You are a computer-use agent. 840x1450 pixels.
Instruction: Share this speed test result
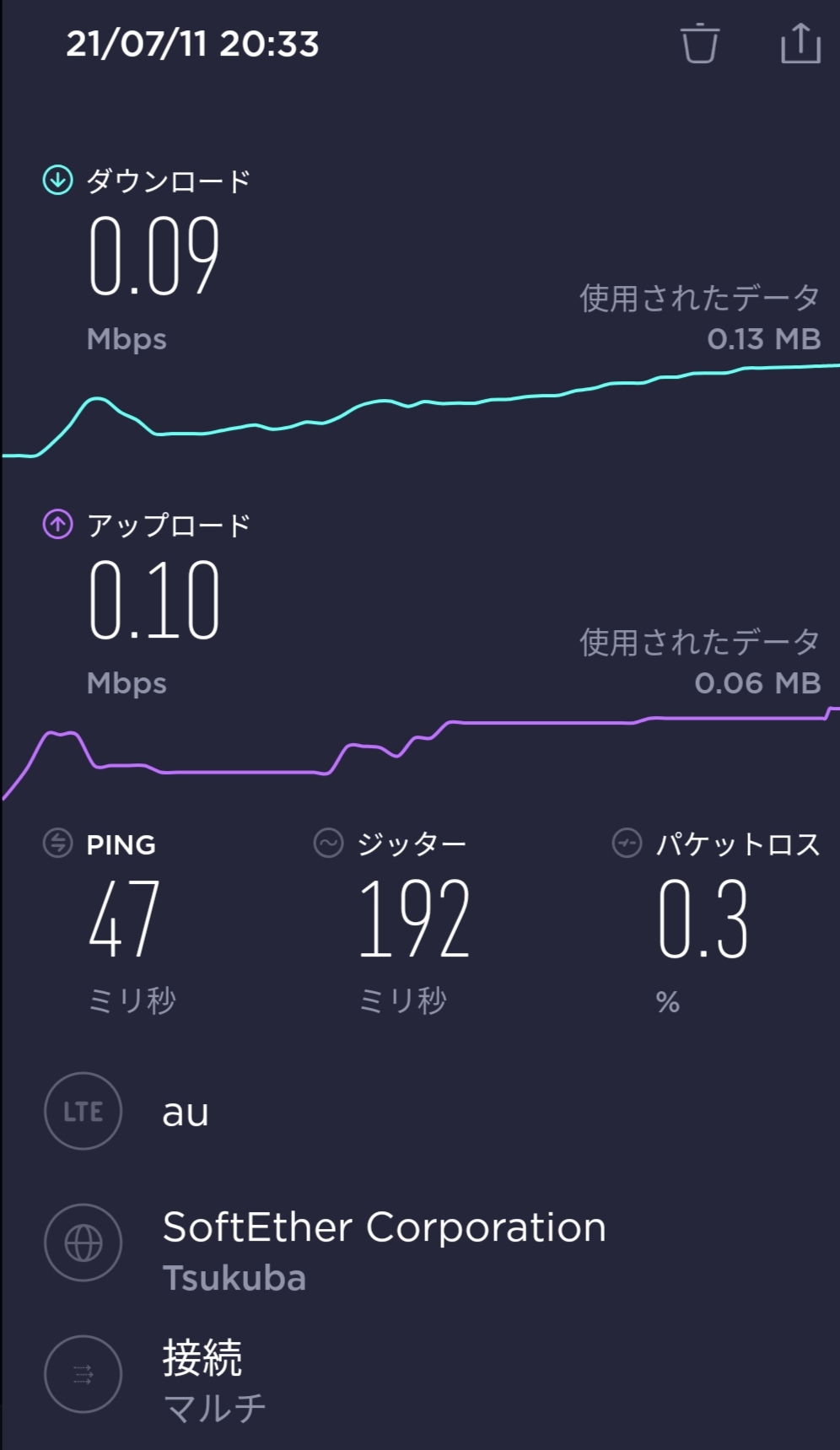pos(800,43)
